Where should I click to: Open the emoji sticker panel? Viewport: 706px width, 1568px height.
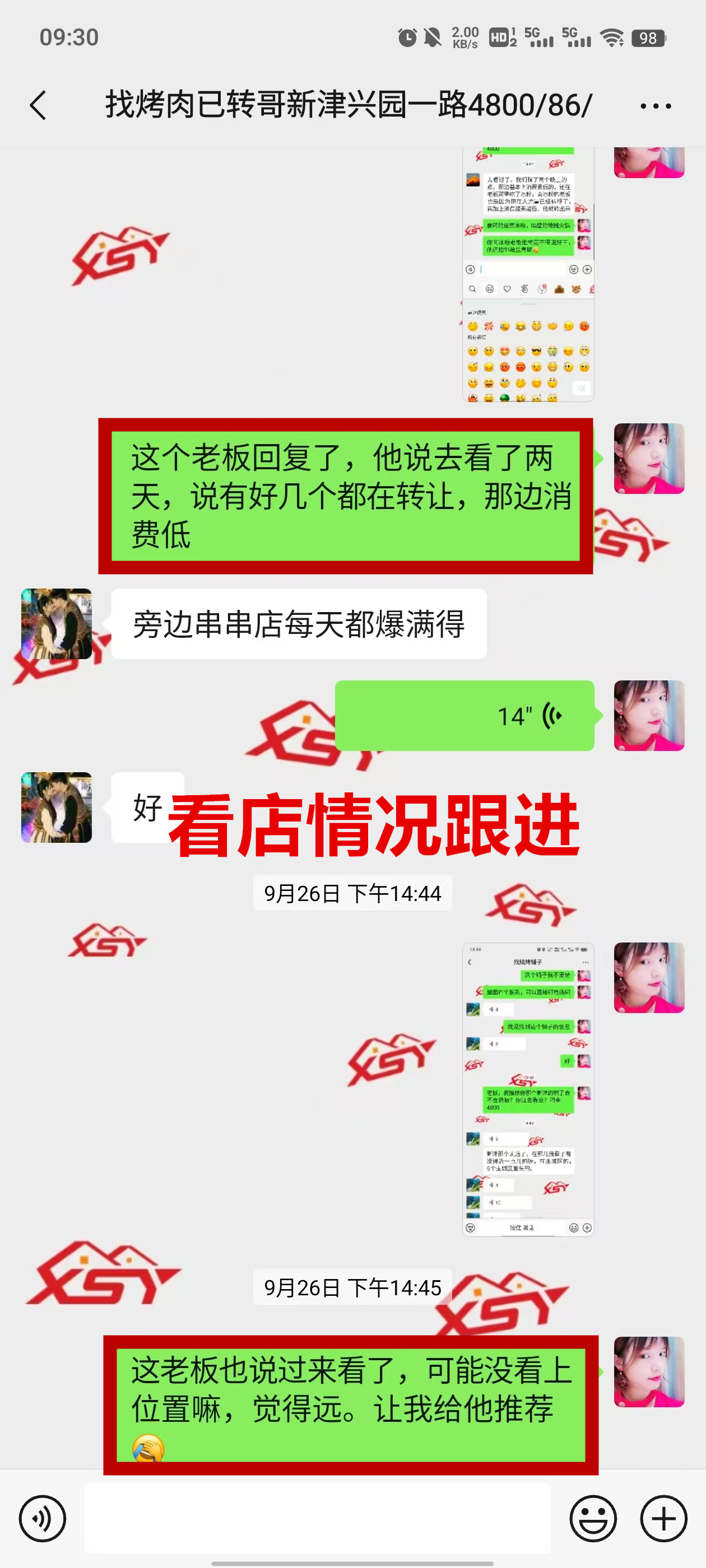pos(593,1518)
